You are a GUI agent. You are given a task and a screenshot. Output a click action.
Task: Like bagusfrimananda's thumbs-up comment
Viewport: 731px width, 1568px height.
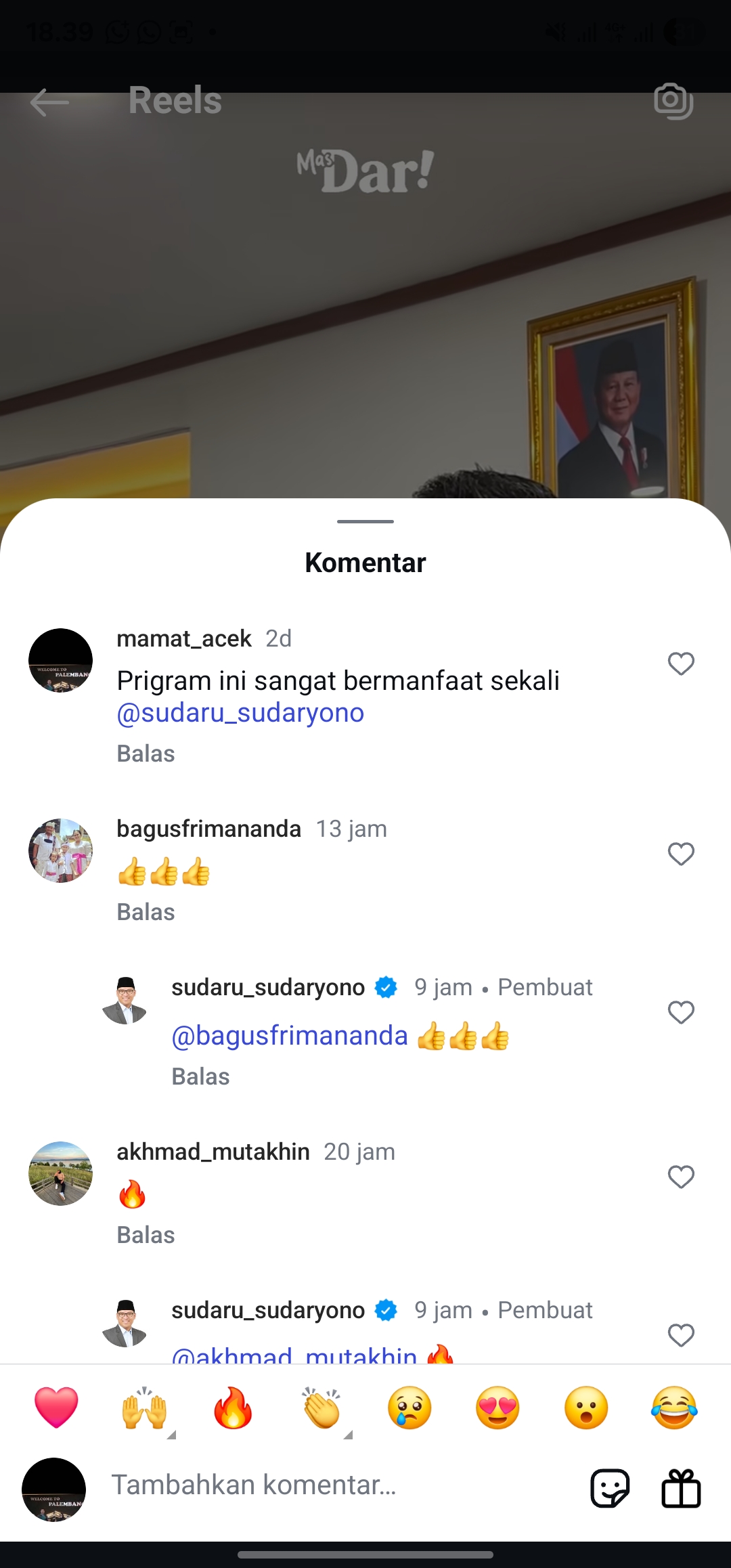(681, 854)
